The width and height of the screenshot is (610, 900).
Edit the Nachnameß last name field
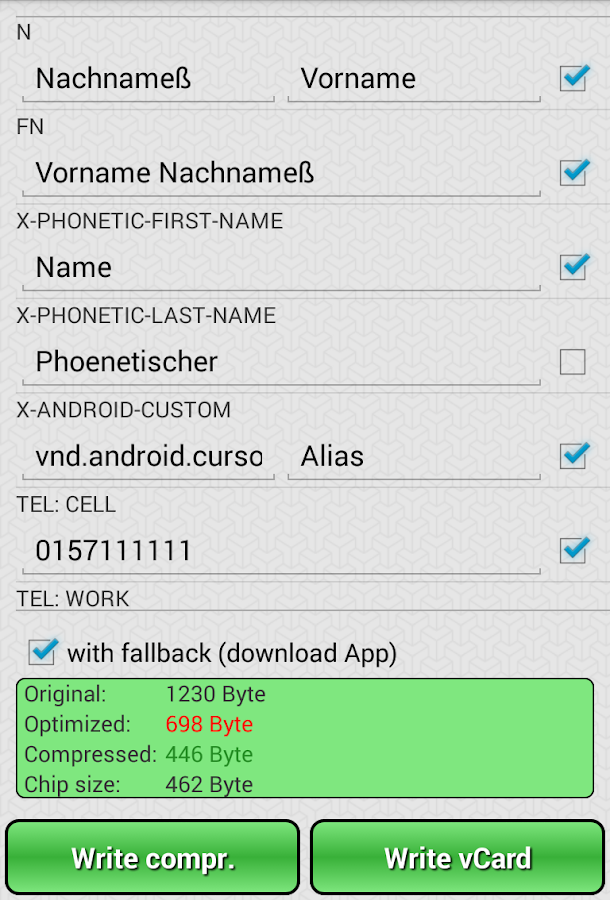[x=148, y=79]
